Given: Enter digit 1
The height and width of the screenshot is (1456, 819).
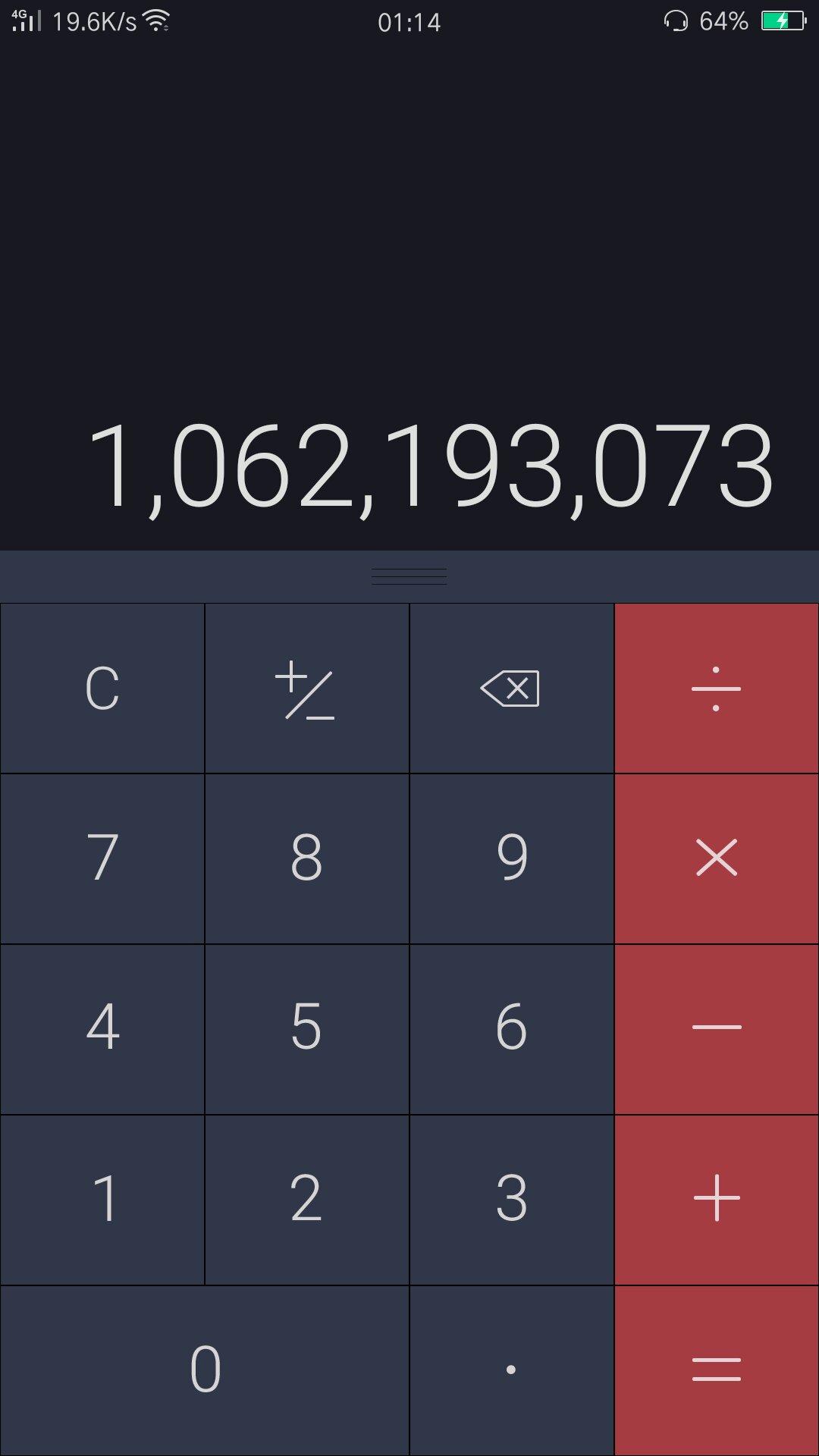Looking at the screenshot, I should [102, 1200].
